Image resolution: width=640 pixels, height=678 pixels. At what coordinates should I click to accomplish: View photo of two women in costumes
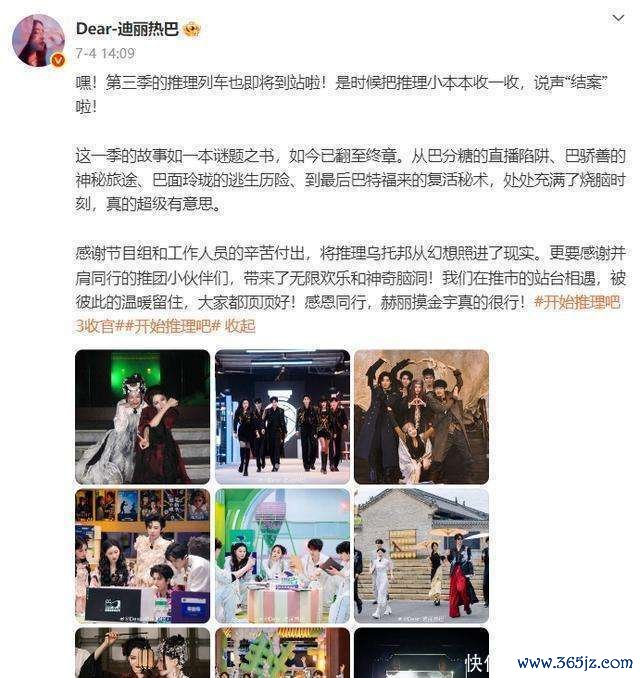pyautogui.click(x=142, y=417)
